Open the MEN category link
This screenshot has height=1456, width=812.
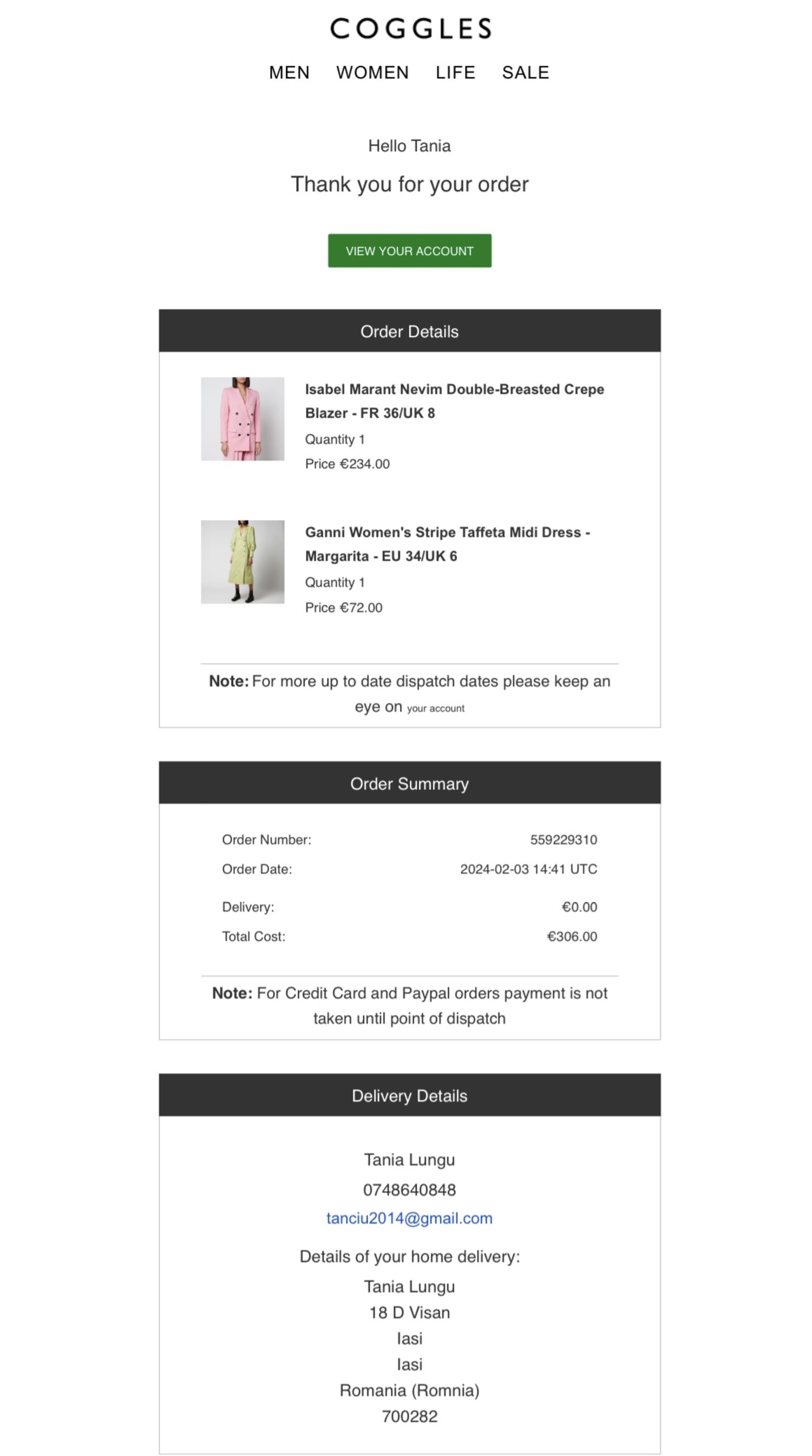click(289, 73)
